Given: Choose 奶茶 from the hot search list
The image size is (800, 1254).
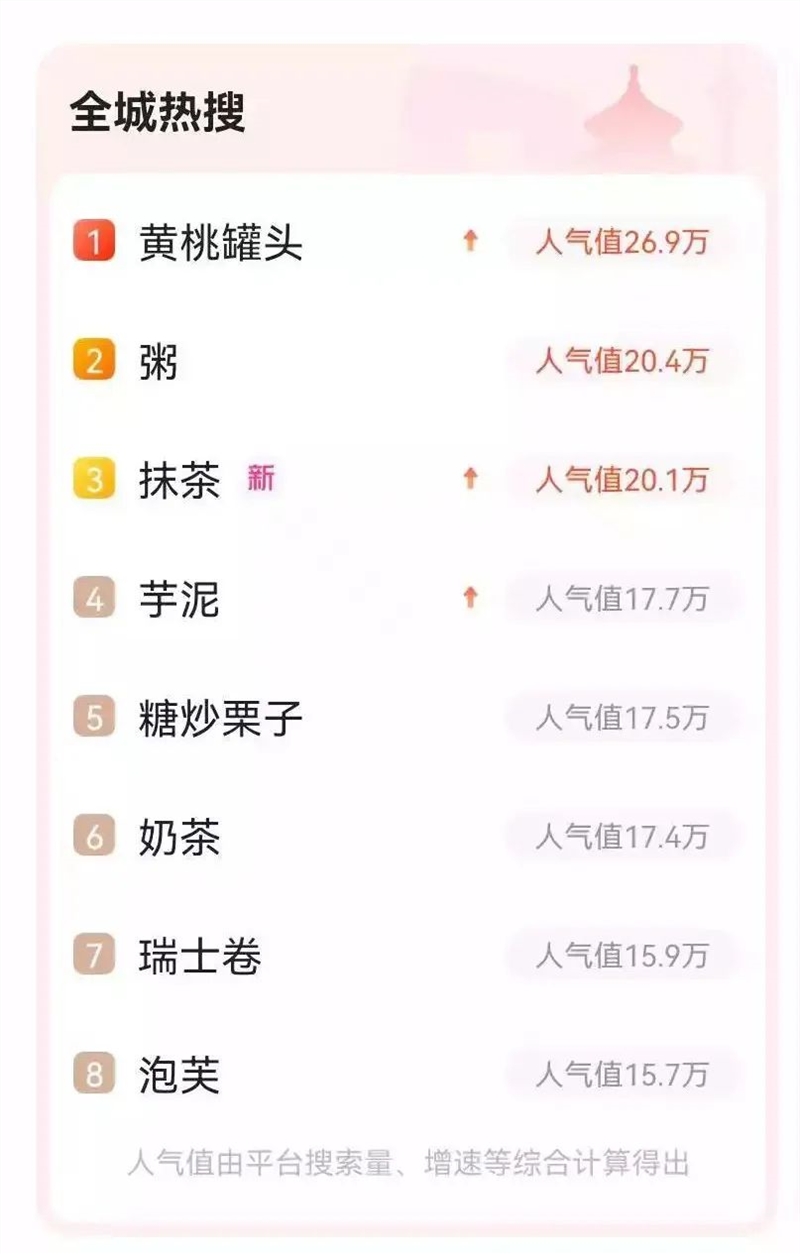Looking at the screenshot, I should 180,838.
